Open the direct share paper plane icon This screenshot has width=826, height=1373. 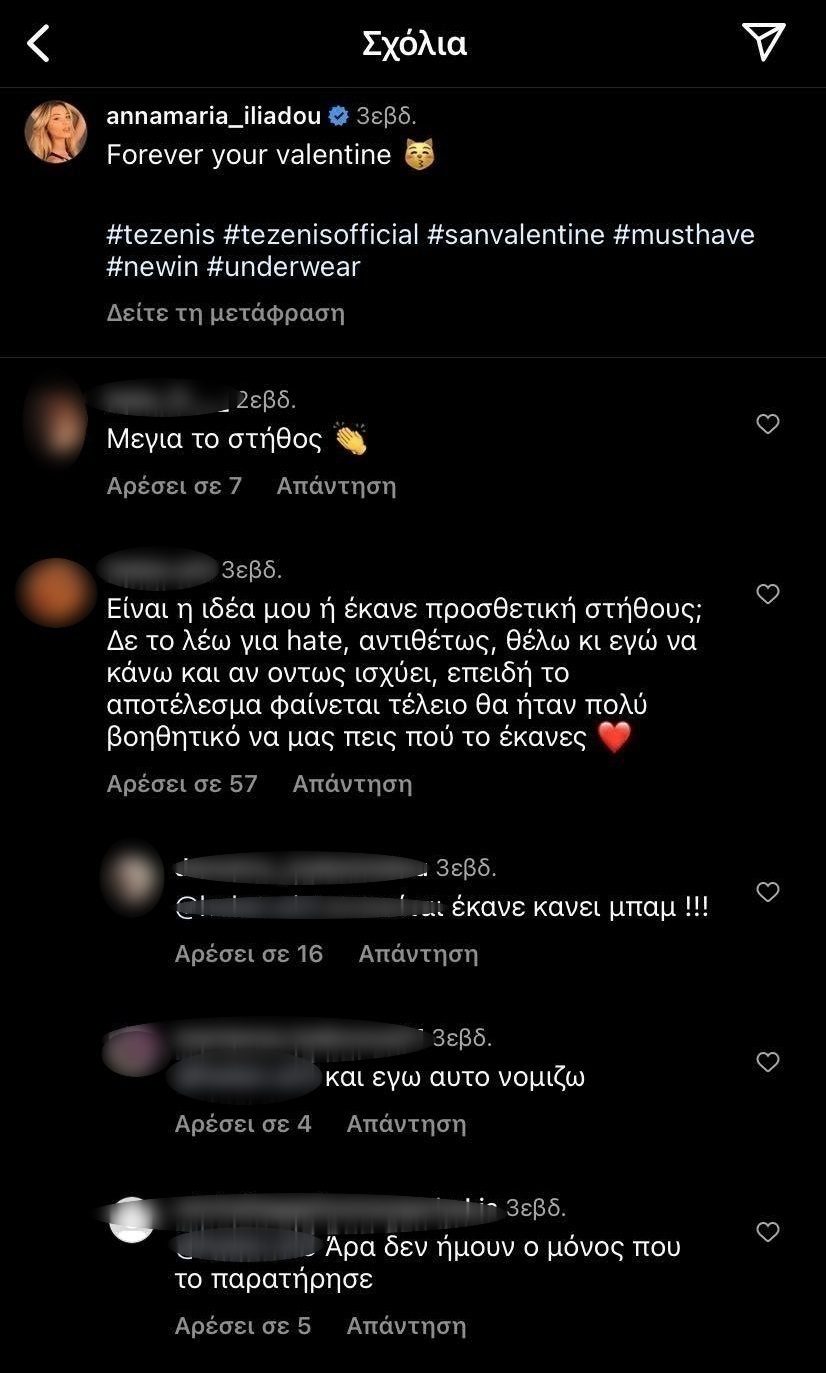tap(764, 42)
